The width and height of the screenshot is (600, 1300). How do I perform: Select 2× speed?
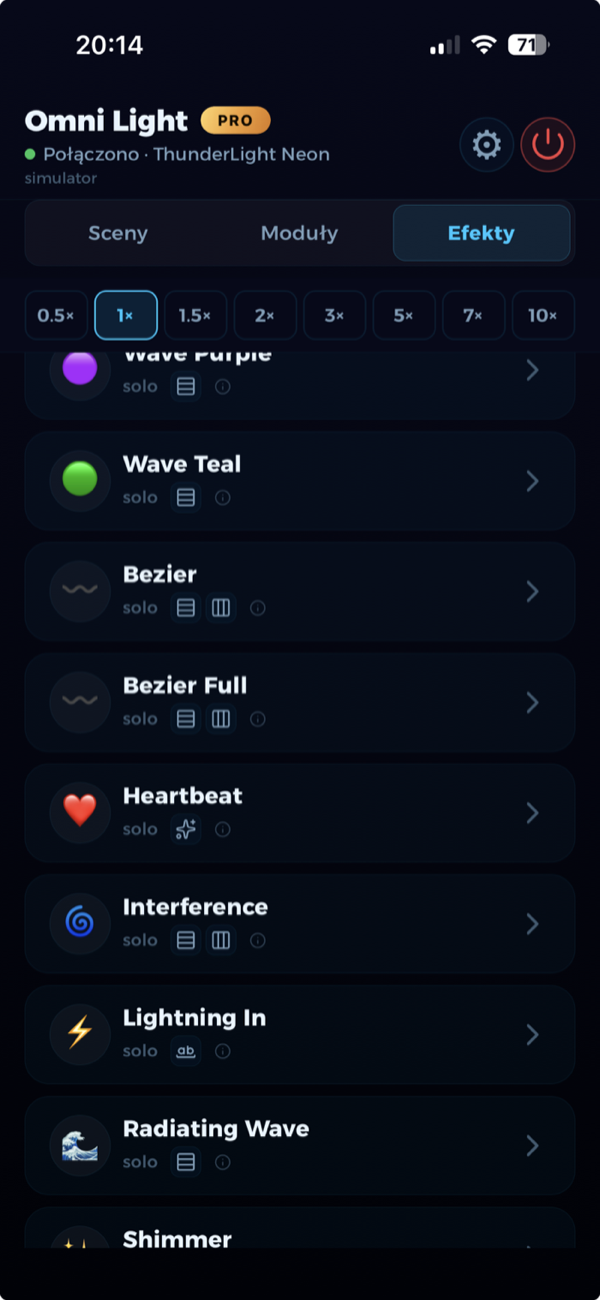point(265,316)
